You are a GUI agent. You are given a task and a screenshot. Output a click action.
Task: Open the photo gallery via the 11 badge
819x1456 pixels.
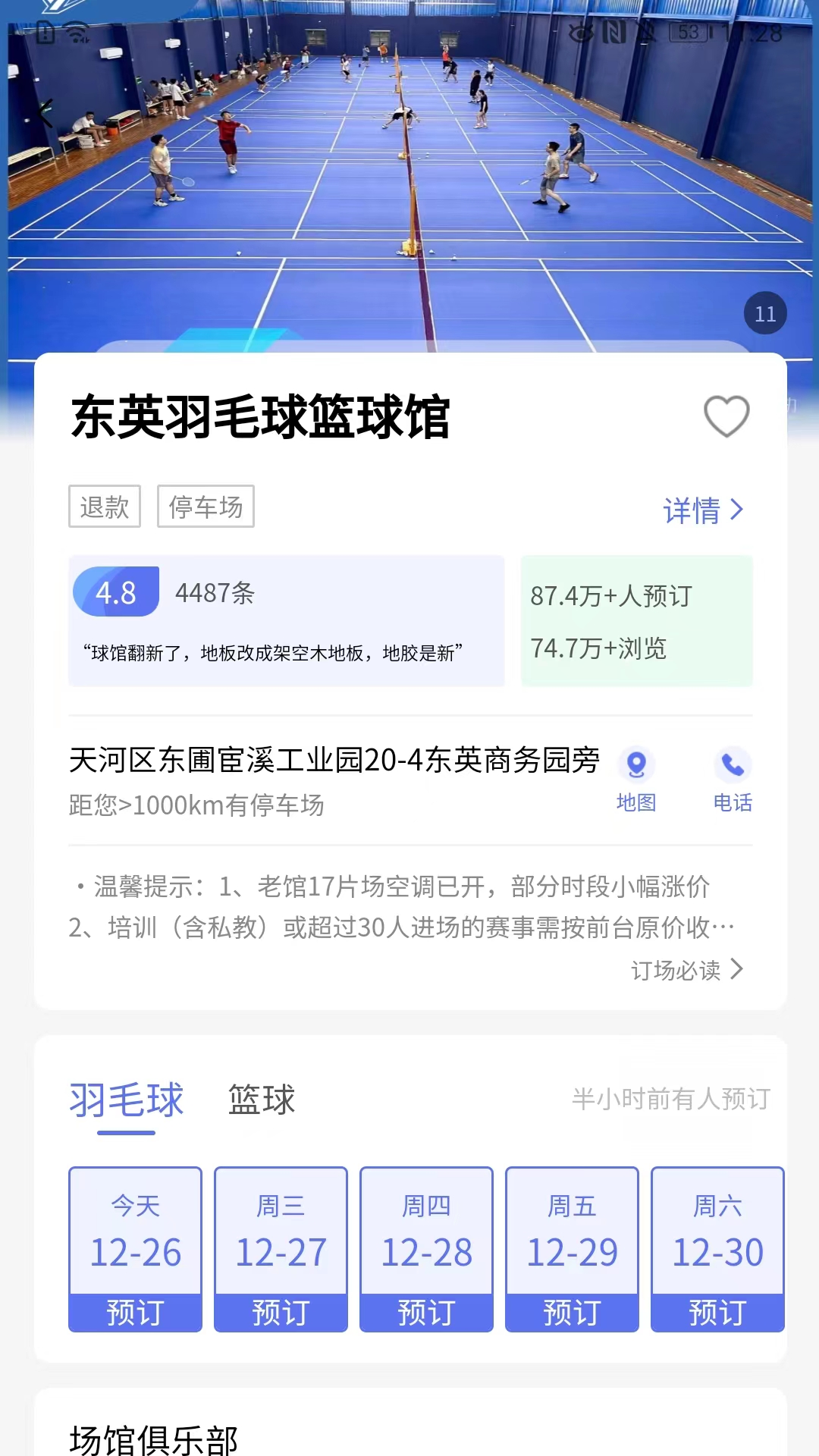(767, 314)
